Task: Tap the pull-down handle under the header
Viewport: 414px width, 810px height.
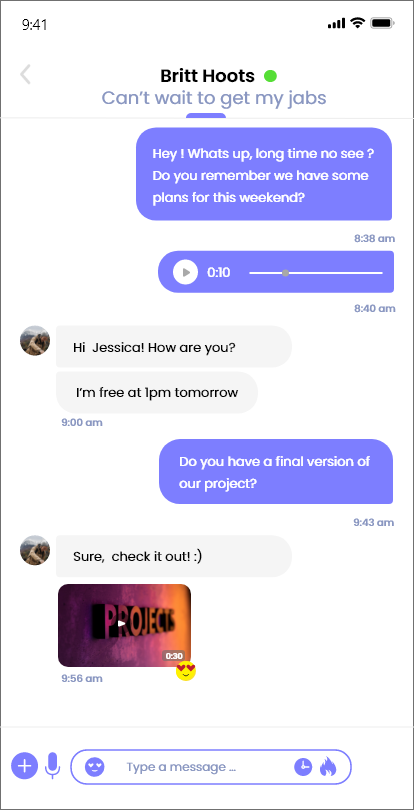Action: pyautogui.click(x=206, y=116)
